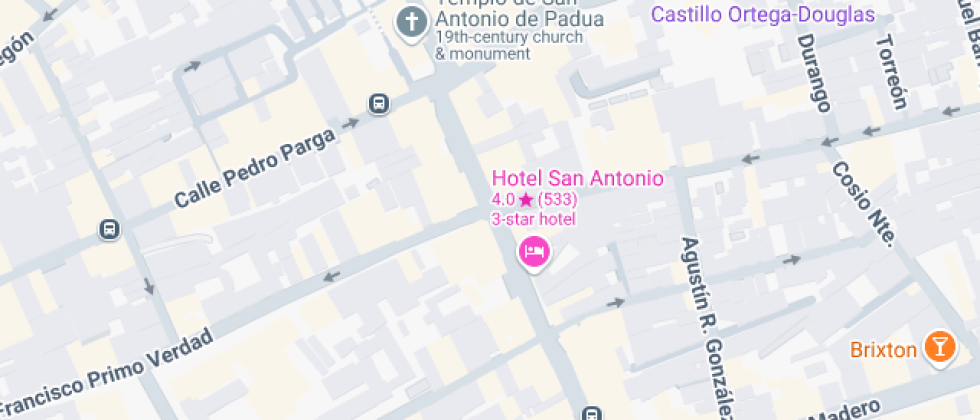980x420 pixels.
Task: Open the Brixton bar marker
Action: 939,347
